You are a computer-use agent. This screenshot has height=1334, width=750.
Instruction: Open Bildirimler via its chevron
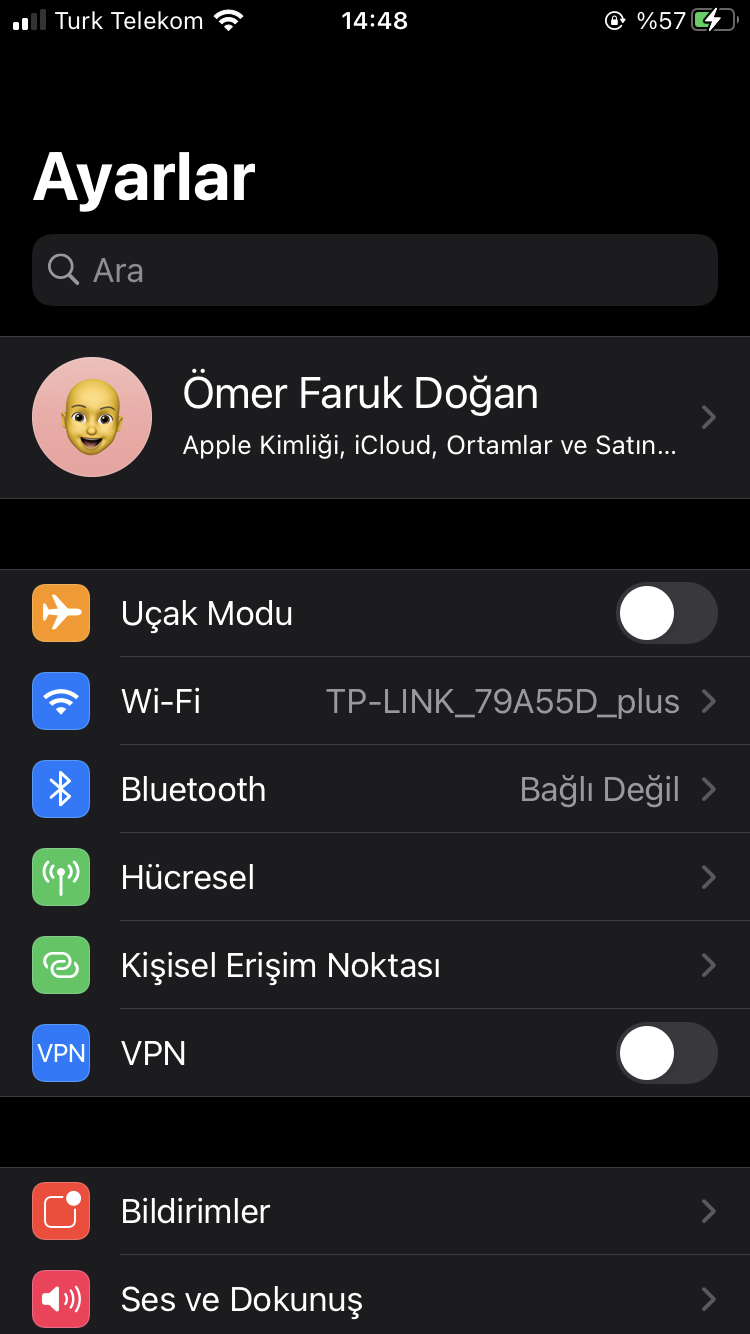pos(708,1211)
